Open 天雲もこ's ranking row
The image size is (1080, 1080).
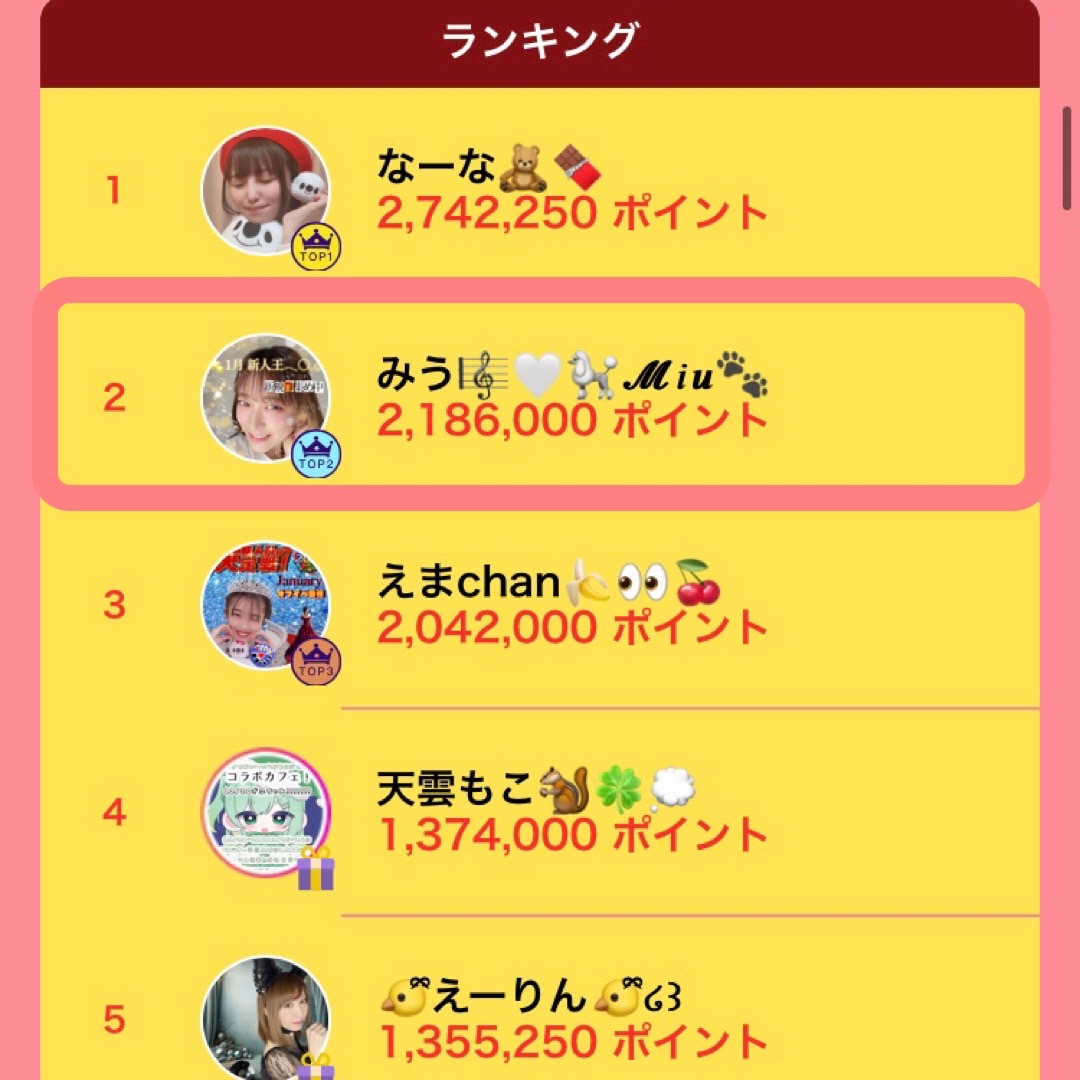coord(540,812)
